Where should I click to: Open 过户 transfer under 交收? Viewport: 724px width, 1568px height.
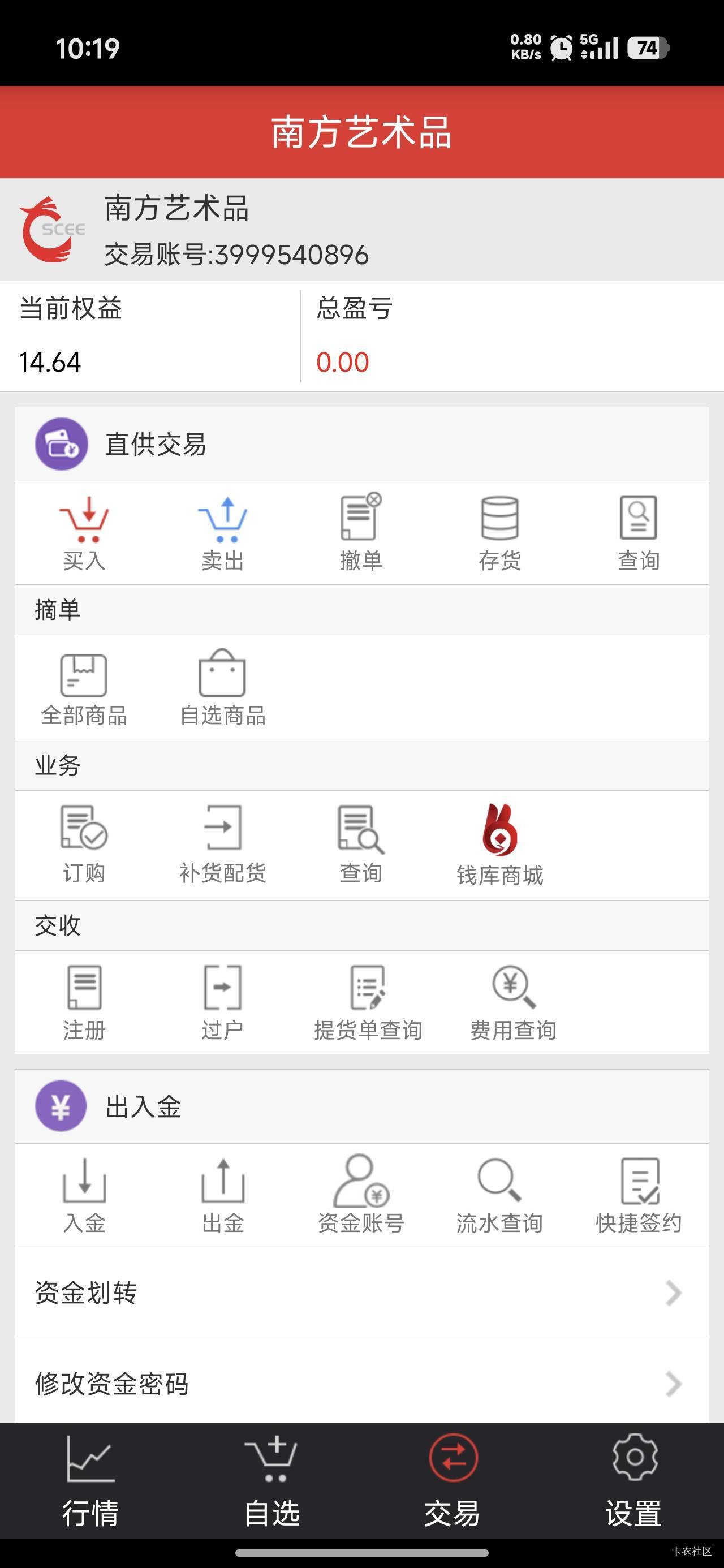point(223,1002)
